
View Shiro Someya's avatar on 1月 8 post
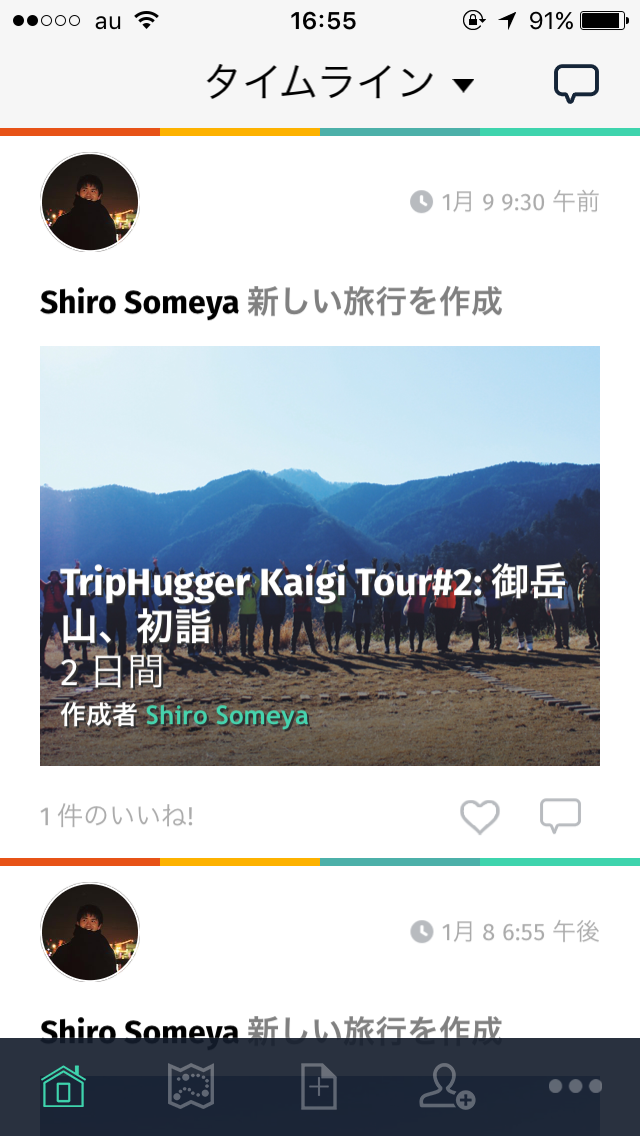(90, 932)
